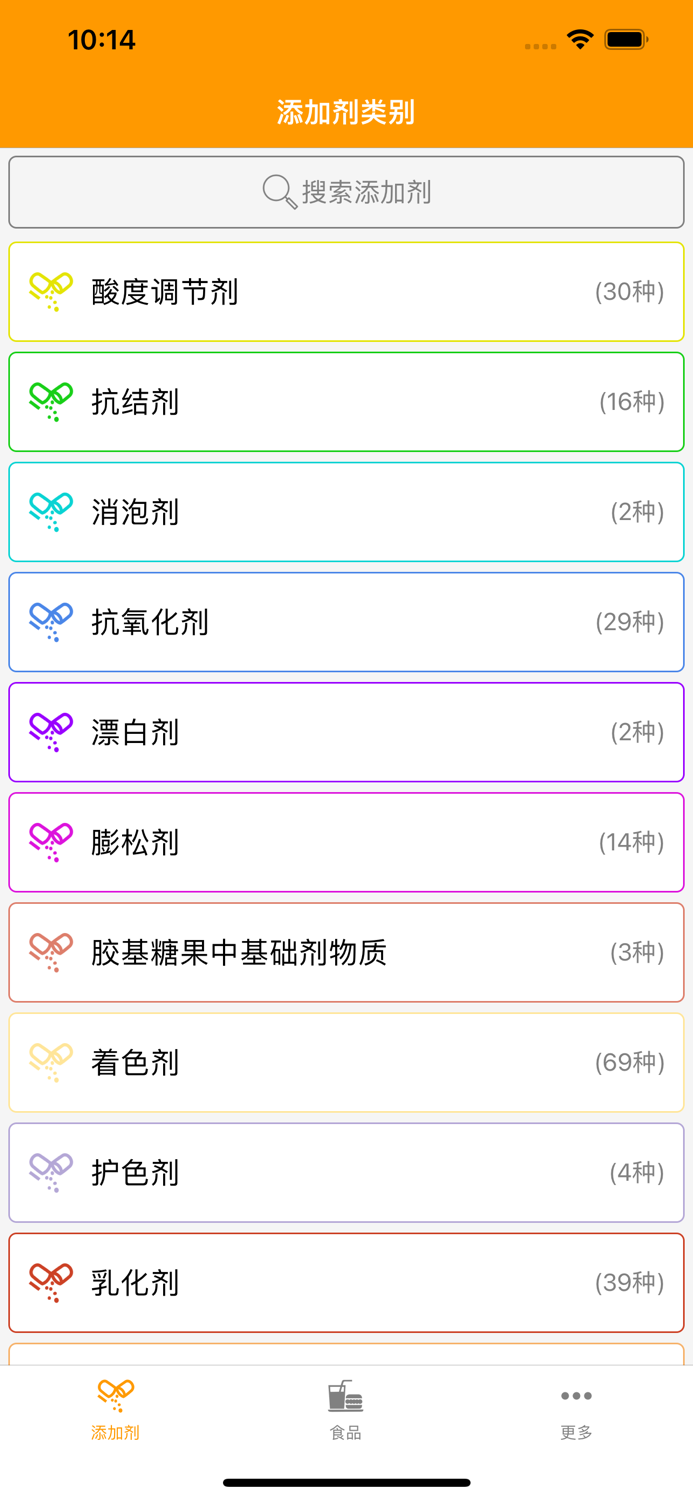Open 胶基糖果中基础剂物质 category
The image size is (693, 1500).
[346, 952]
